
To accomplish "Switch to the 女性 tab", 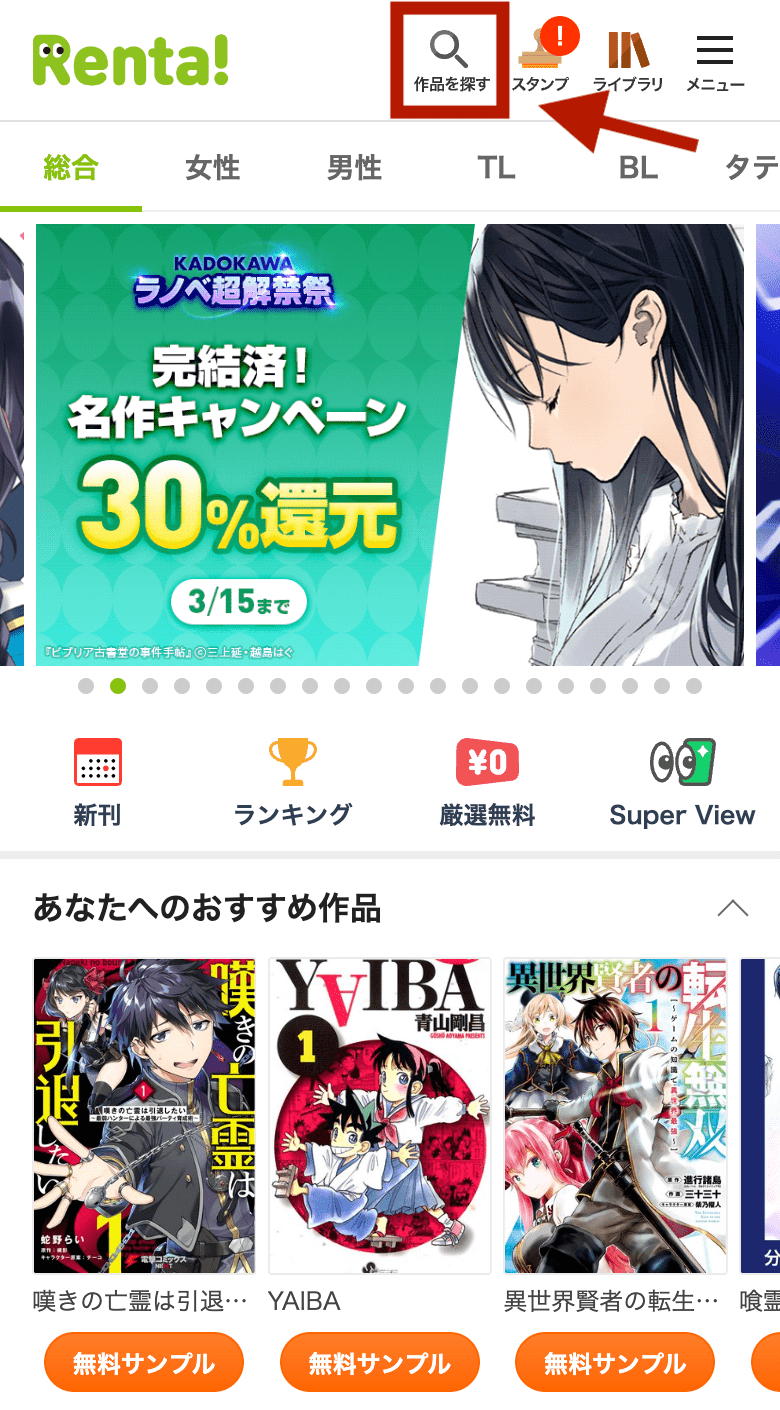I will click(x=212, y=167).
